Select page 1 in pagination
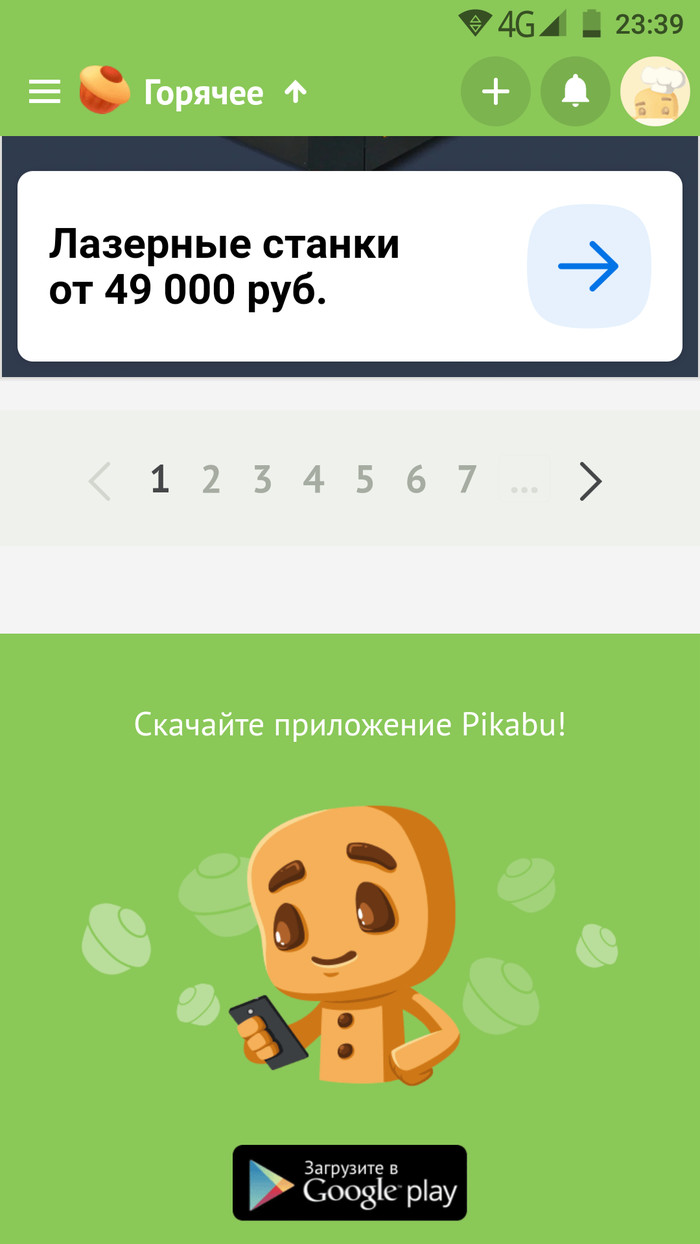The height and width of the screenshot is (1244, 700). coord(159,481)
